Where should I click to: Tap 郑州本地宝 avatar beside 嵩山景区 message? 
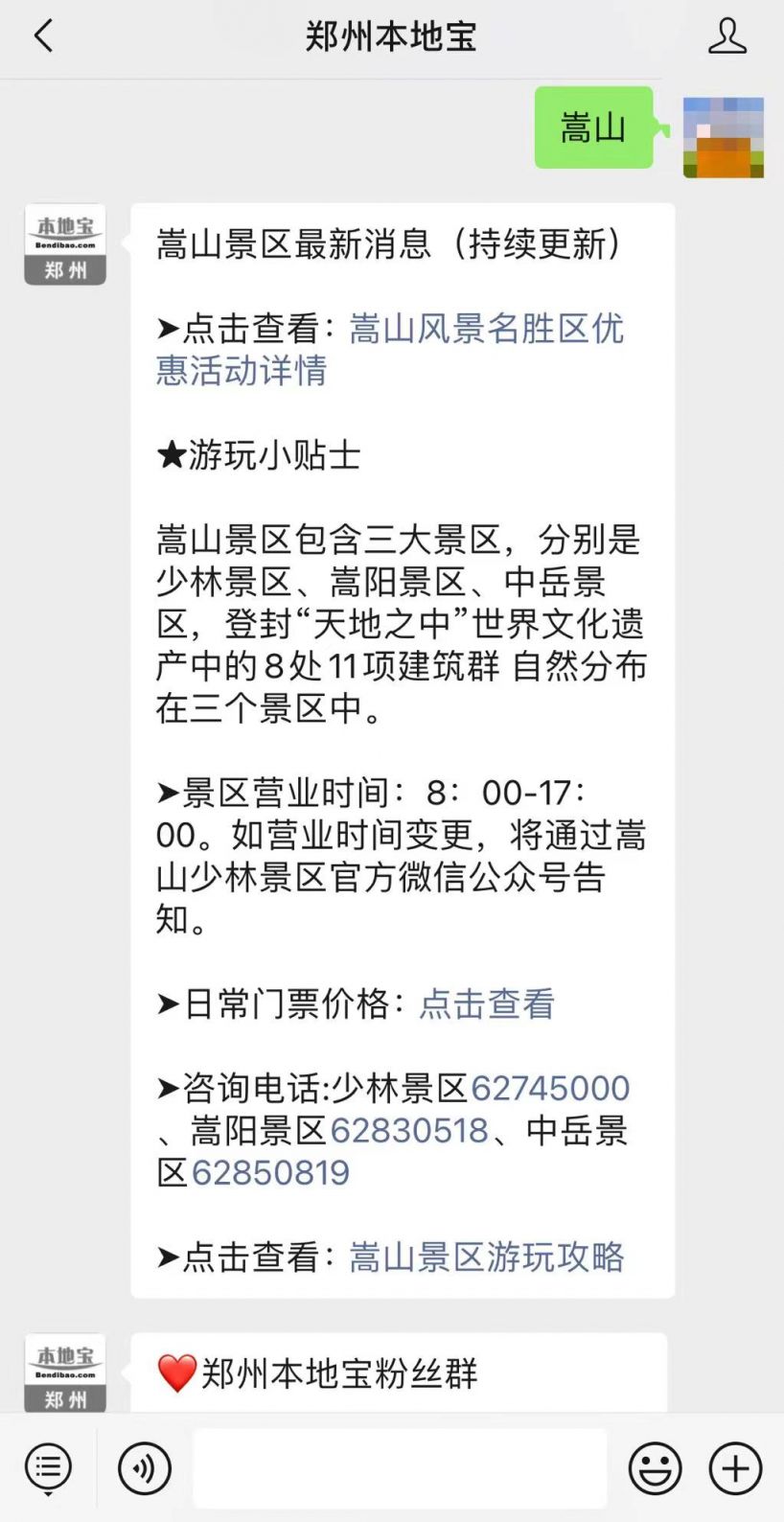(x=65, y=244)
